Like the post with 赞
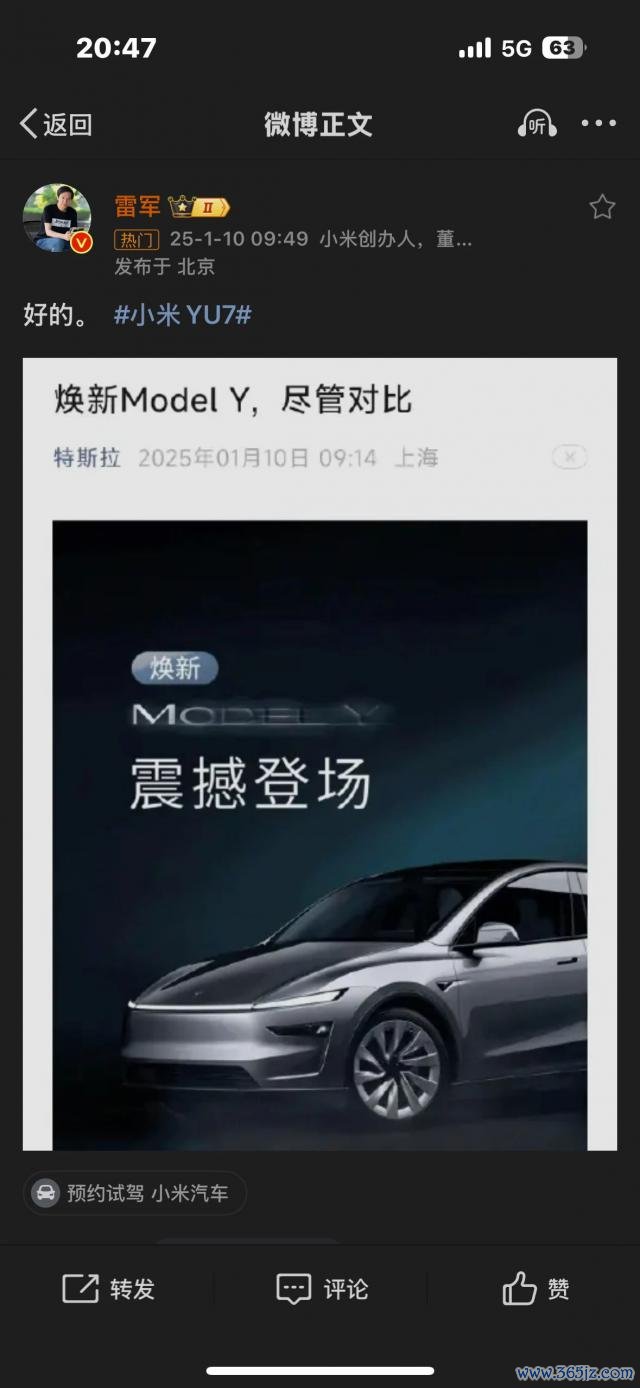This screenshot has height=1388, width=640. point(536,1289)
